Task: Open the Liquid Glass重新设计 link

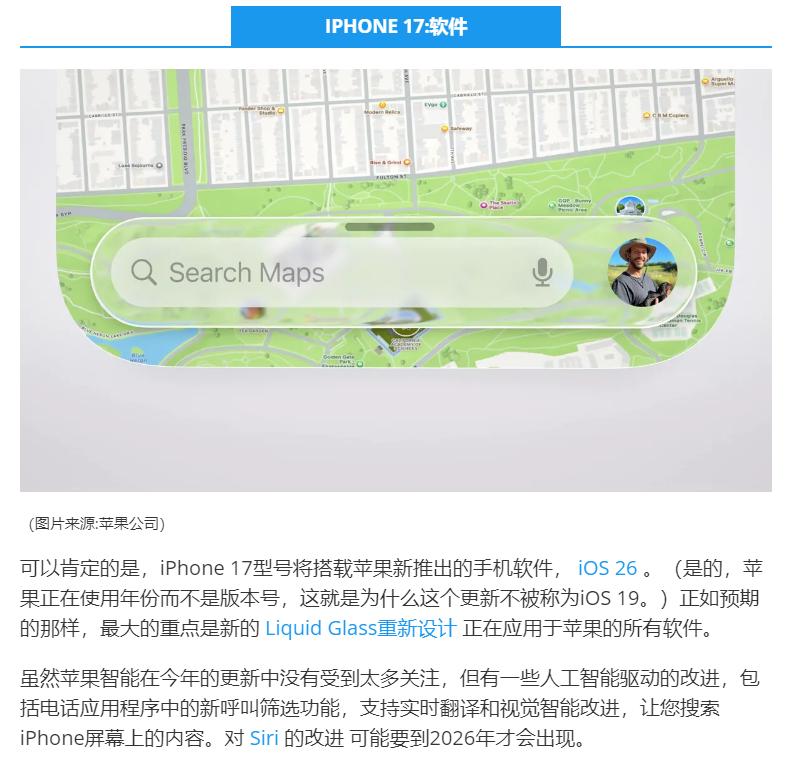Action: pos(360,628)
